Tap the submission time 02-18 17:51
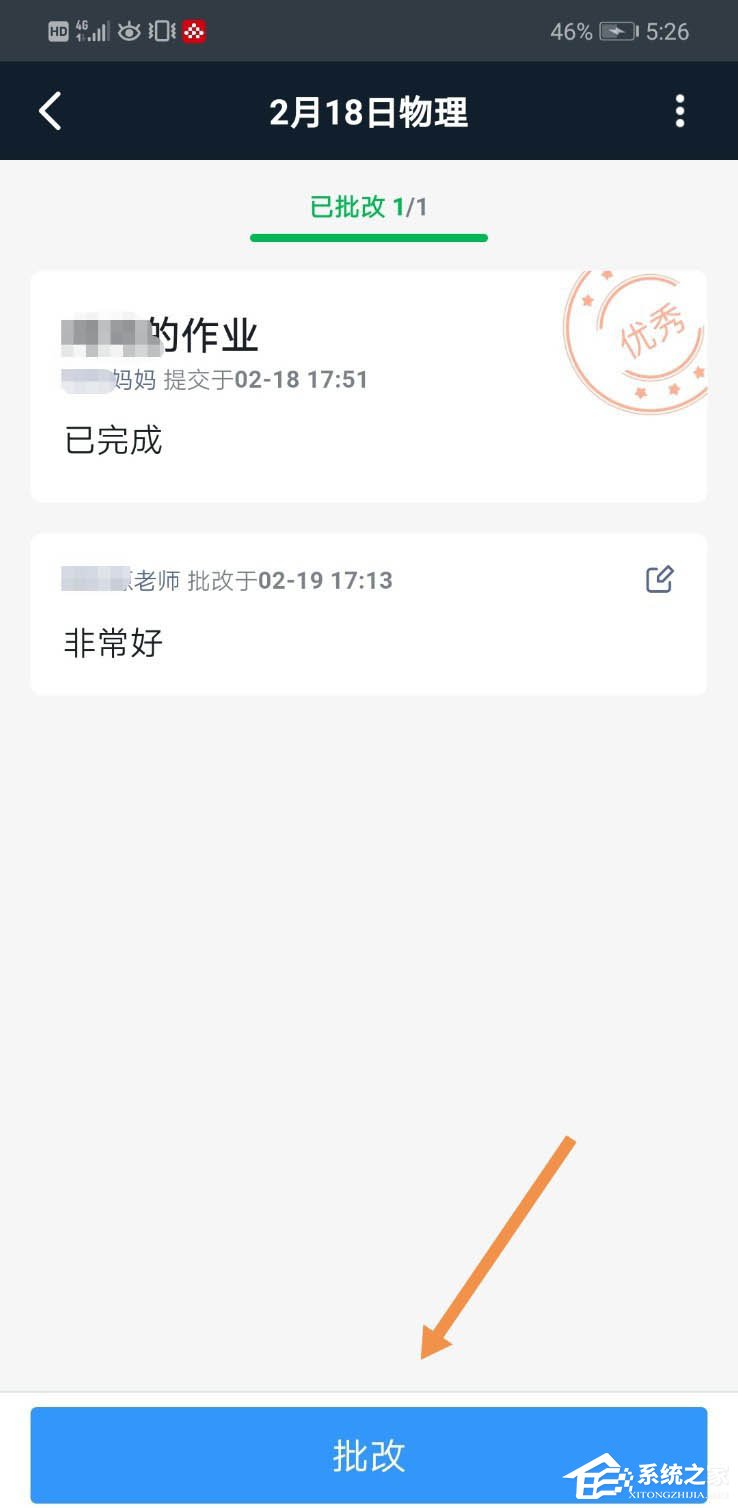The image size is (738, 1508). (x=299, y=380)
